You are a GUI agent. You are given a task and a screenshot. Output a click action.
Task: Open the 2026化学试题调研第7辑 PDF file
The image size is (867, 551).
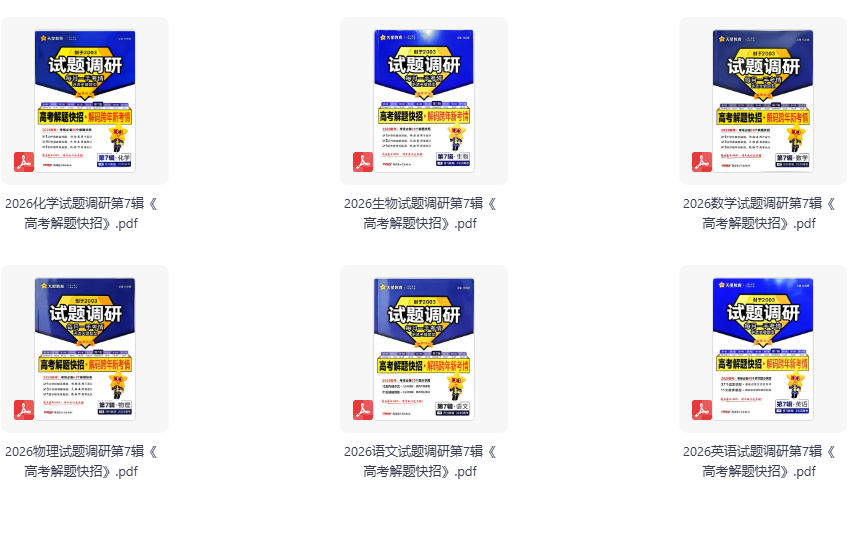pos(85,101)
